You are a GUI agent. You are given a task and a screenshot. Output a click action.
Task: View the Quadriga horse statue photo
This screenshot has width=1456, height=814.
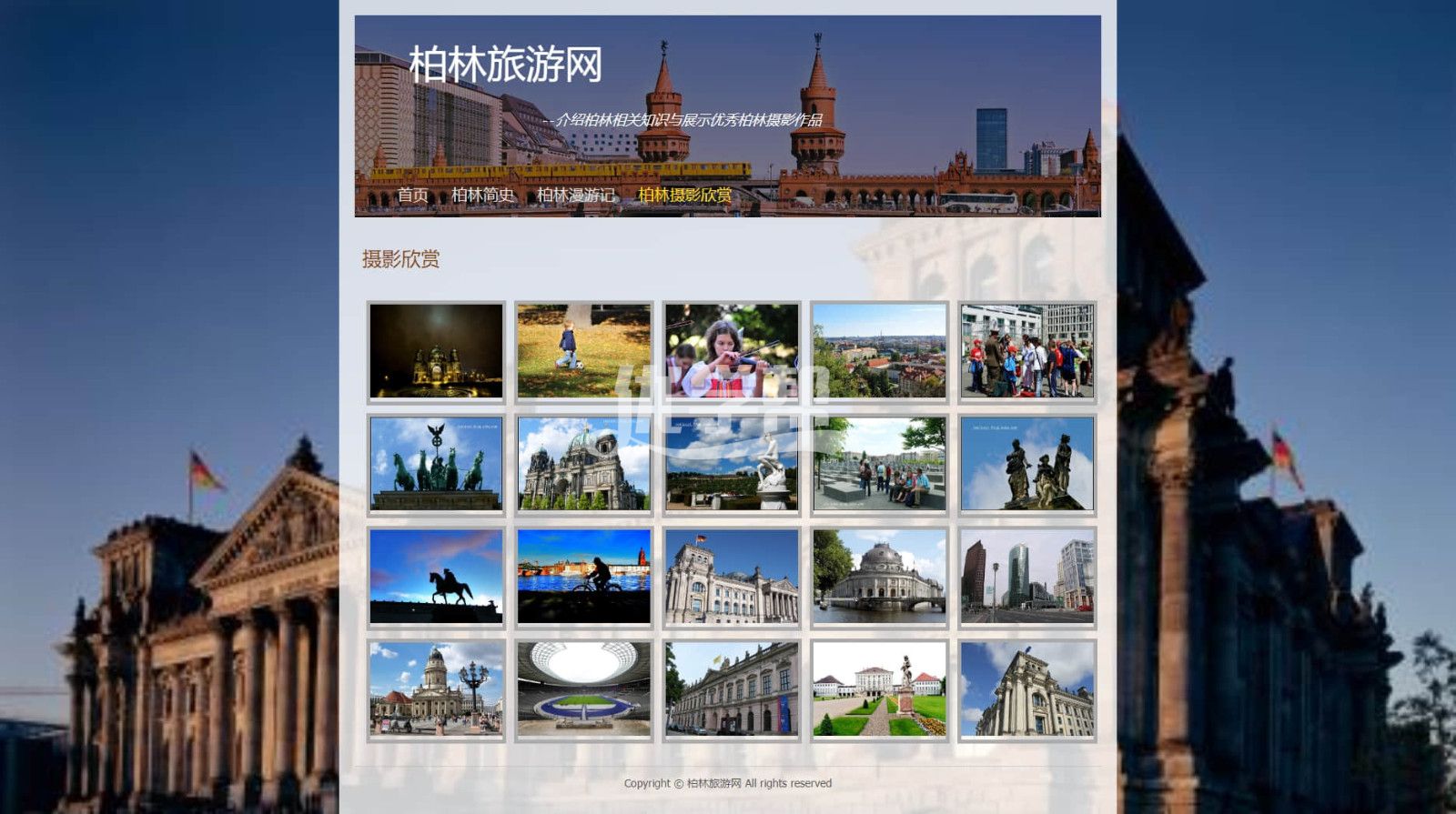tap(436, 464)
